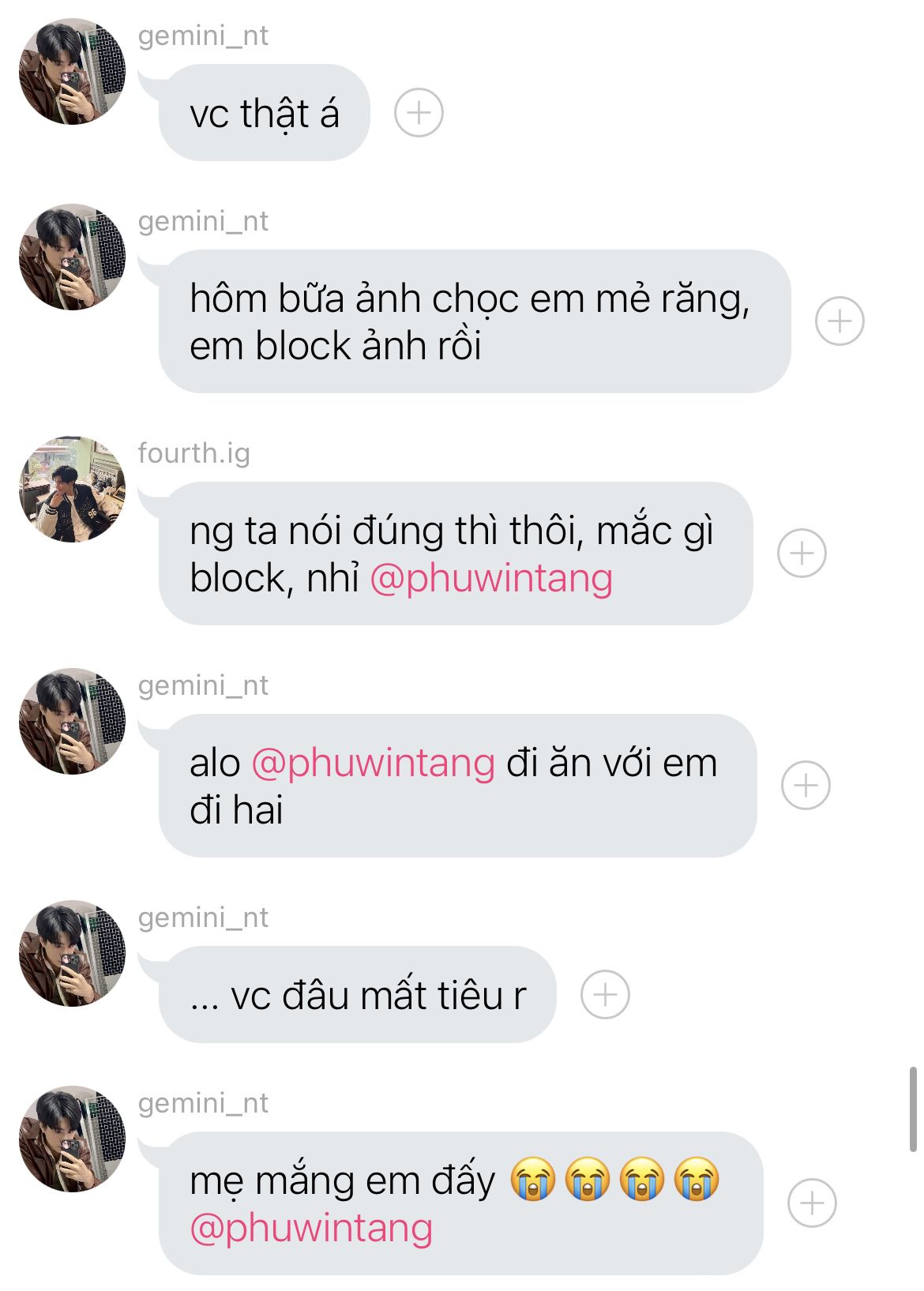
Task: Tap the plus icon beside fourth.ig's message
Action: tap(802, 554)
